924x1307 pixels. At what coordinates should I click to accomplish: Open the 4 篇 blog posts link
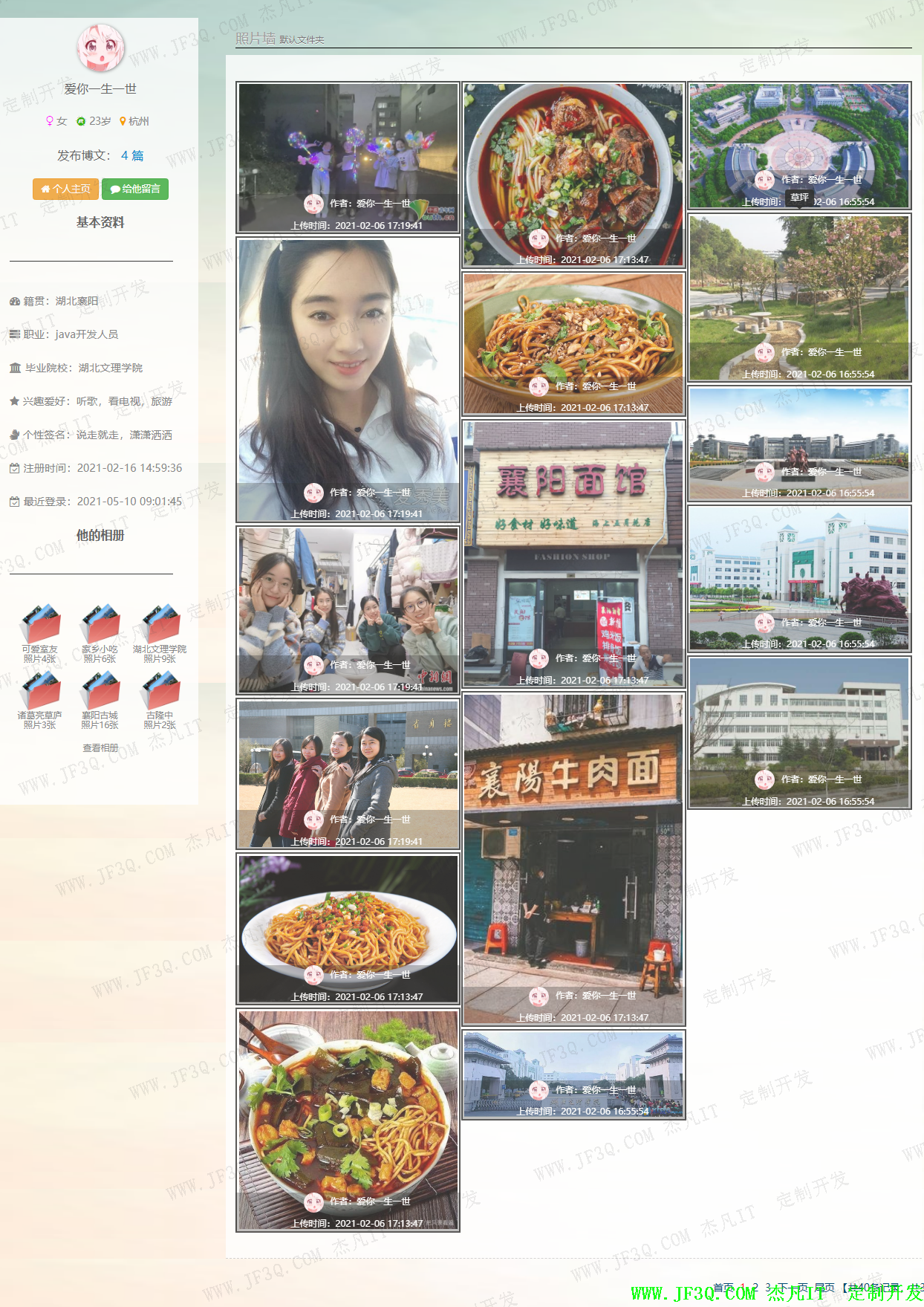tap(132, 155)
